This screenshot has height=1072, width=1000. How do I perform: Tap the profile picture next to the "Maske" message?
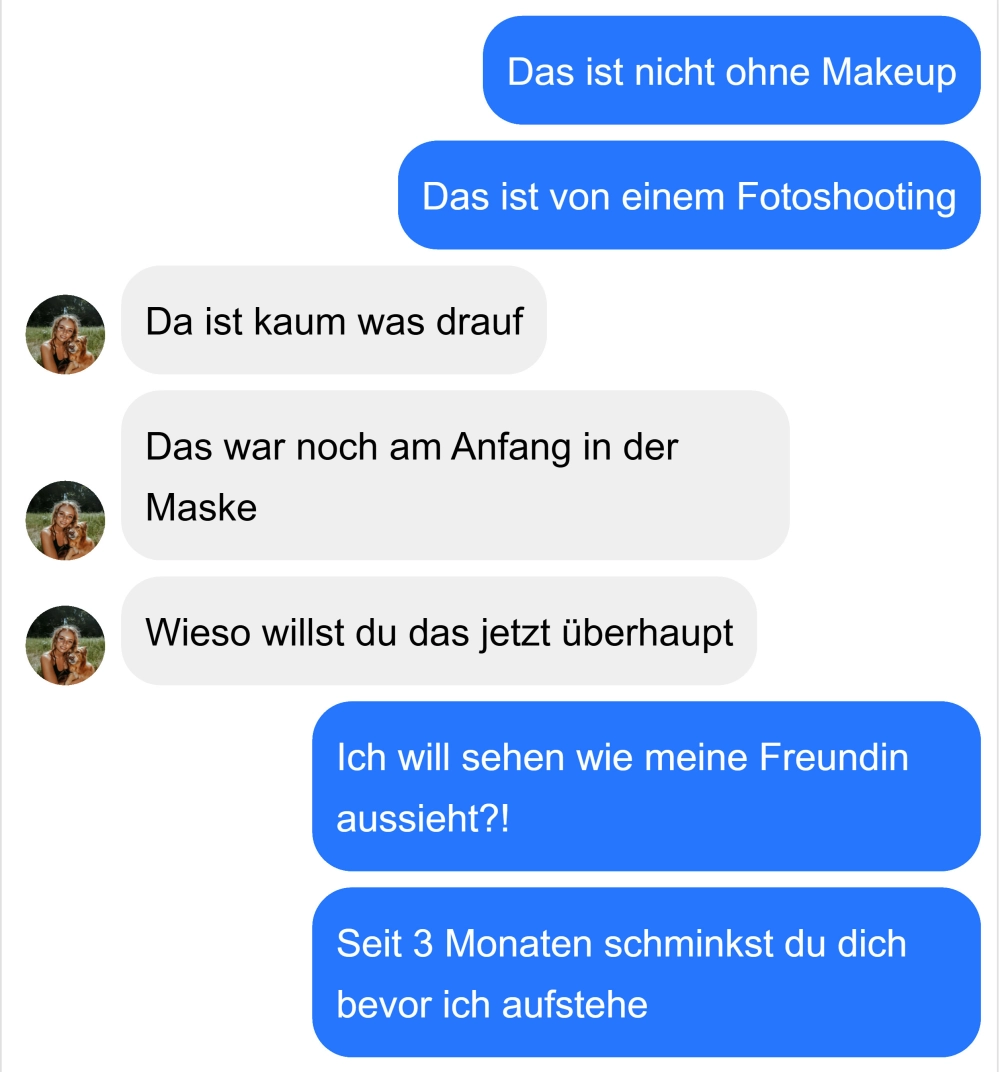tap(65, 520)
